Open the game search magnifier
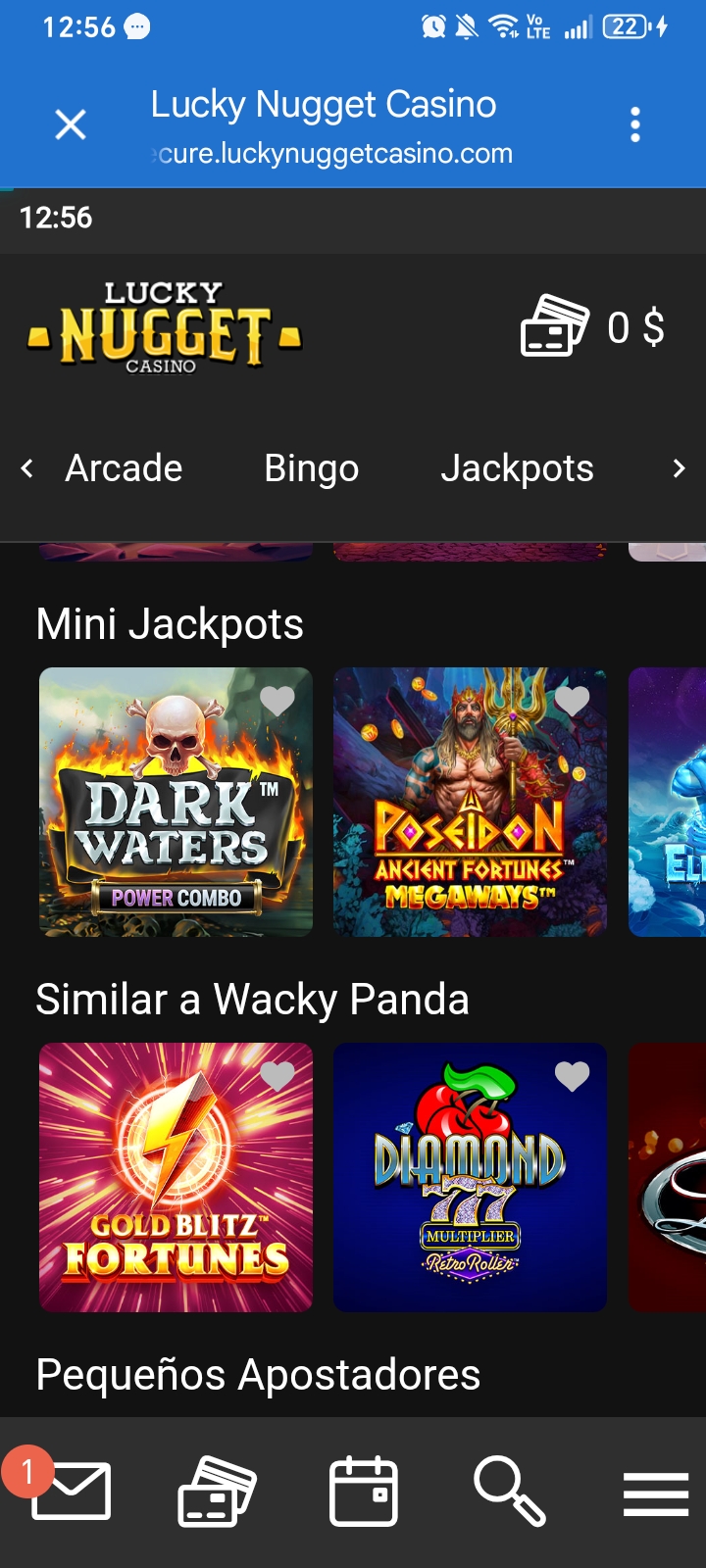 pos(509,1492)
